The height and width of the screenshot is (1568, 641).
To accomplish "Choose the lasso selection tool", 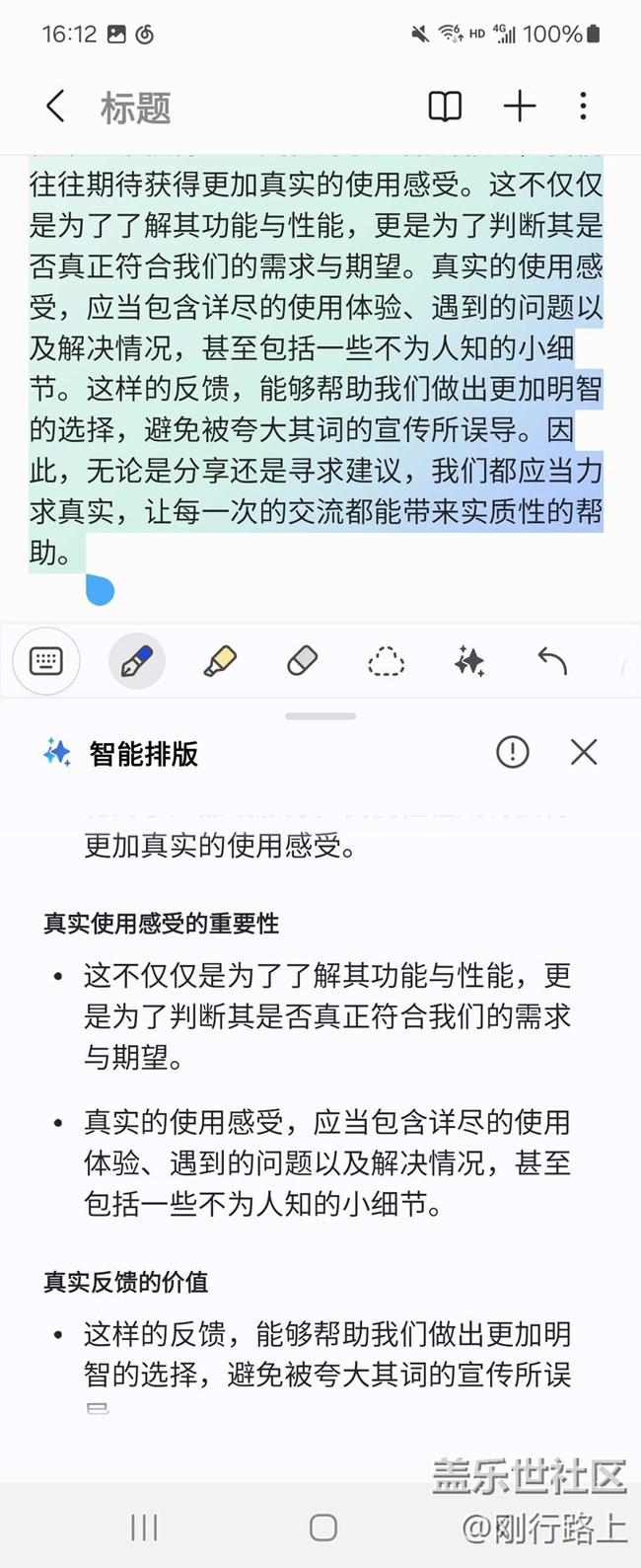I will 386,661.
